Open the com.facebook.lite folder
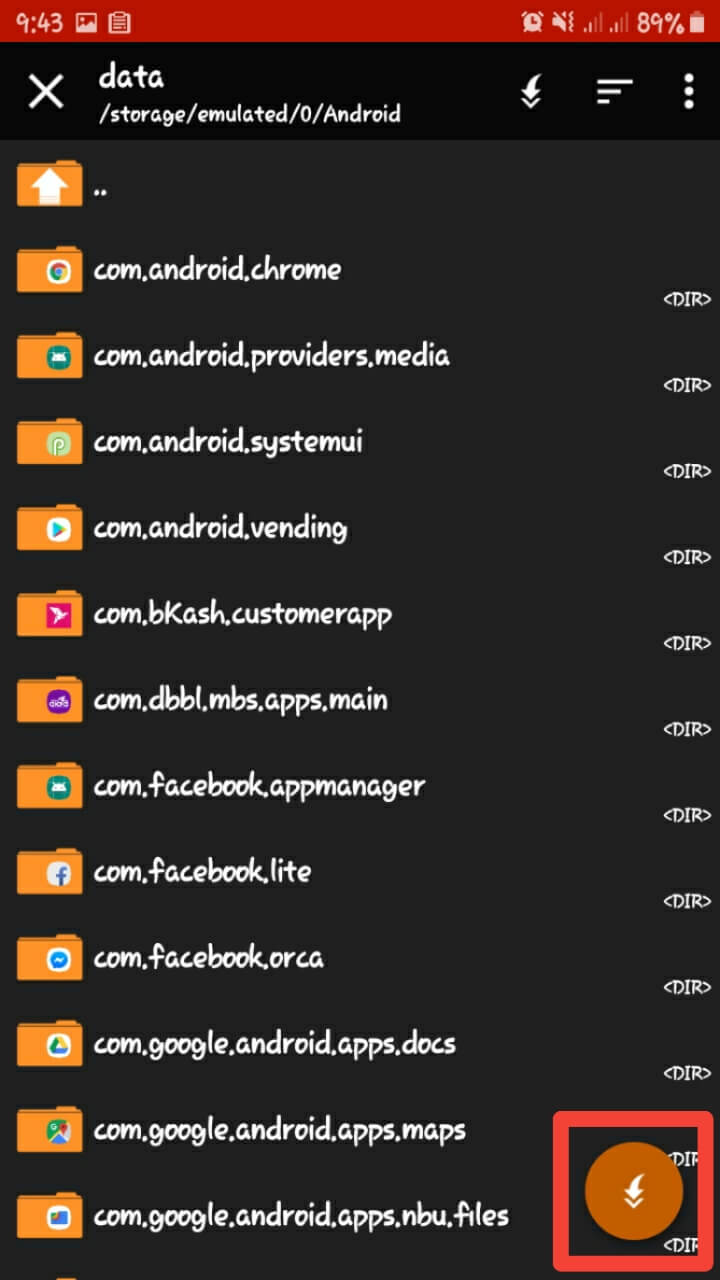Viewport: 720px width, 1280px height. click(x=202, y=872)
